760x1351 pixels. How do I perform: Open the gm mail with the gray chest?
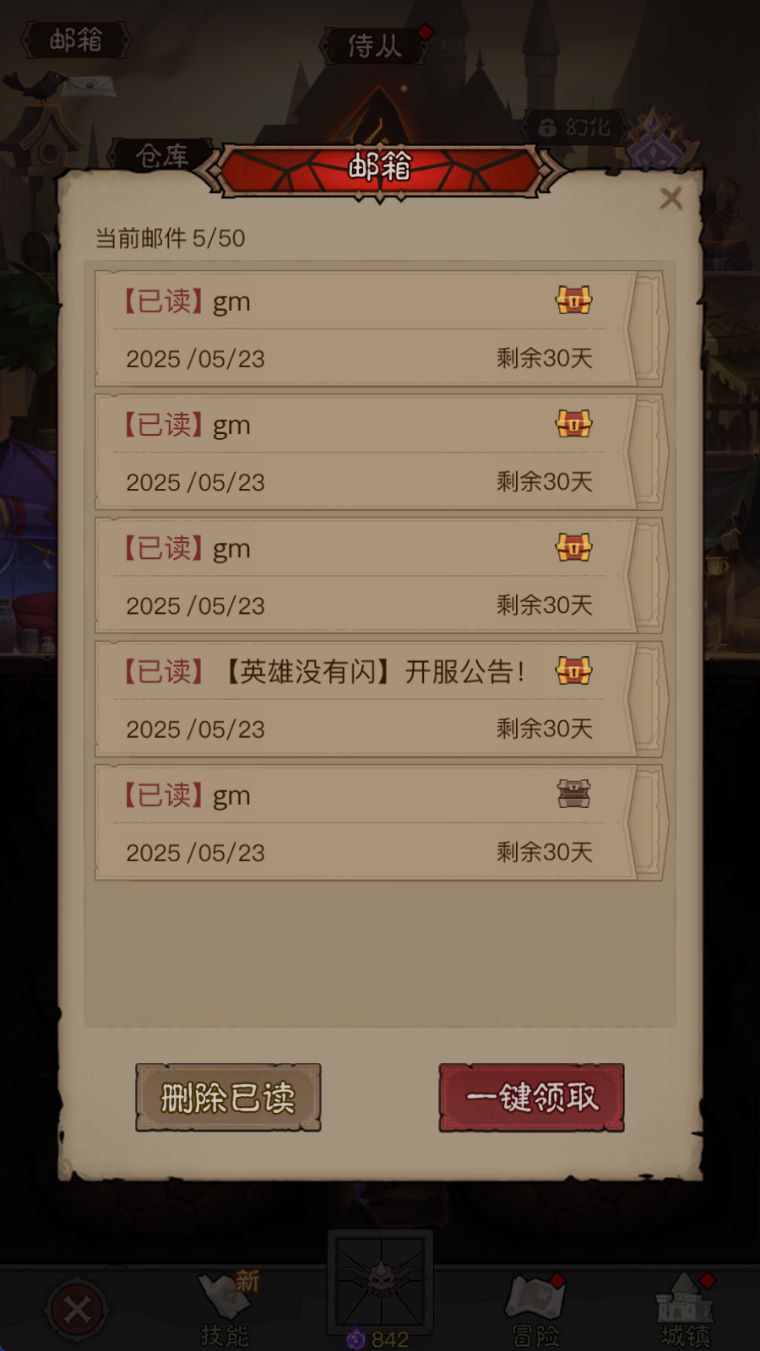click(x=365, y=822)
